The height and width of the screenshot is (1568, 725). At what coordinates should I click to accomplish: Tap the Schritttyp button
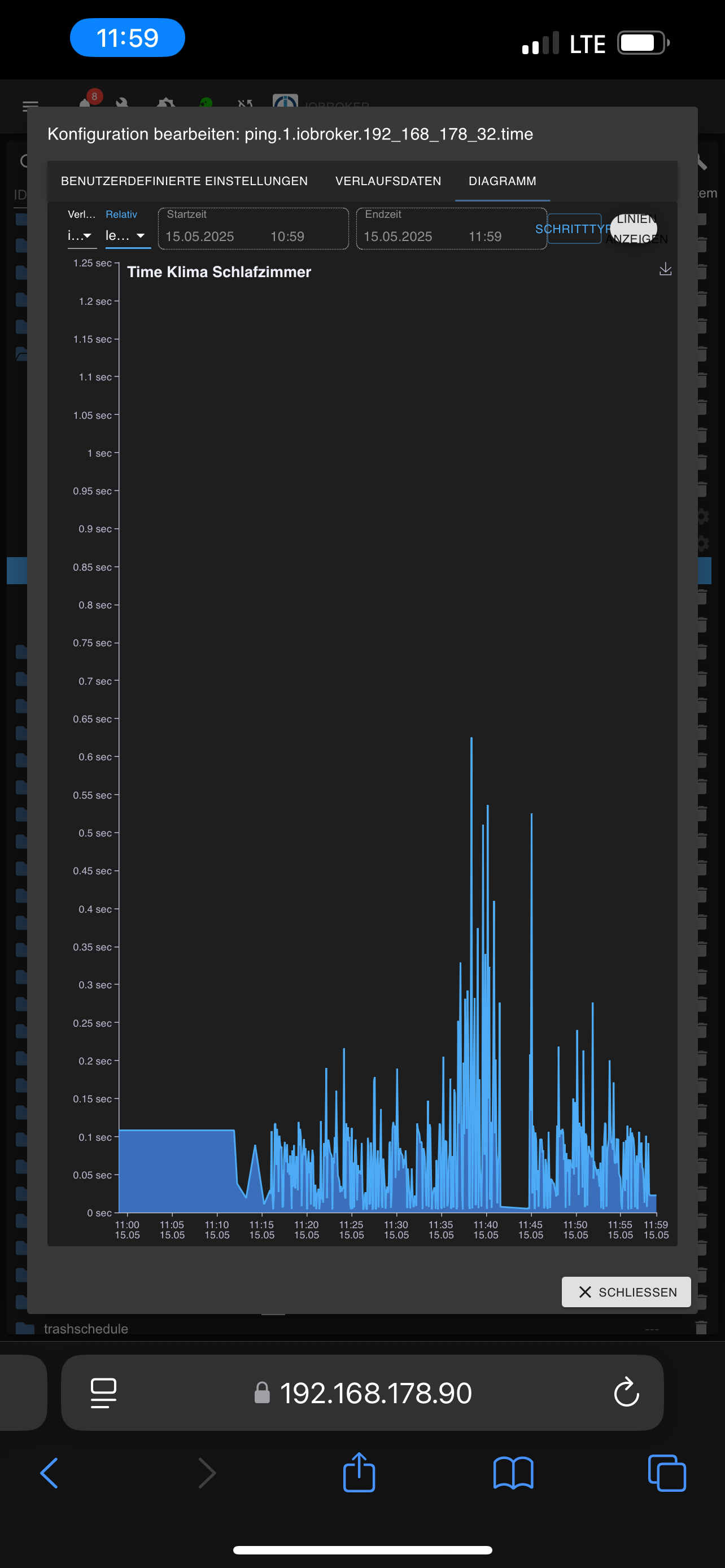(x=574, y=229)
